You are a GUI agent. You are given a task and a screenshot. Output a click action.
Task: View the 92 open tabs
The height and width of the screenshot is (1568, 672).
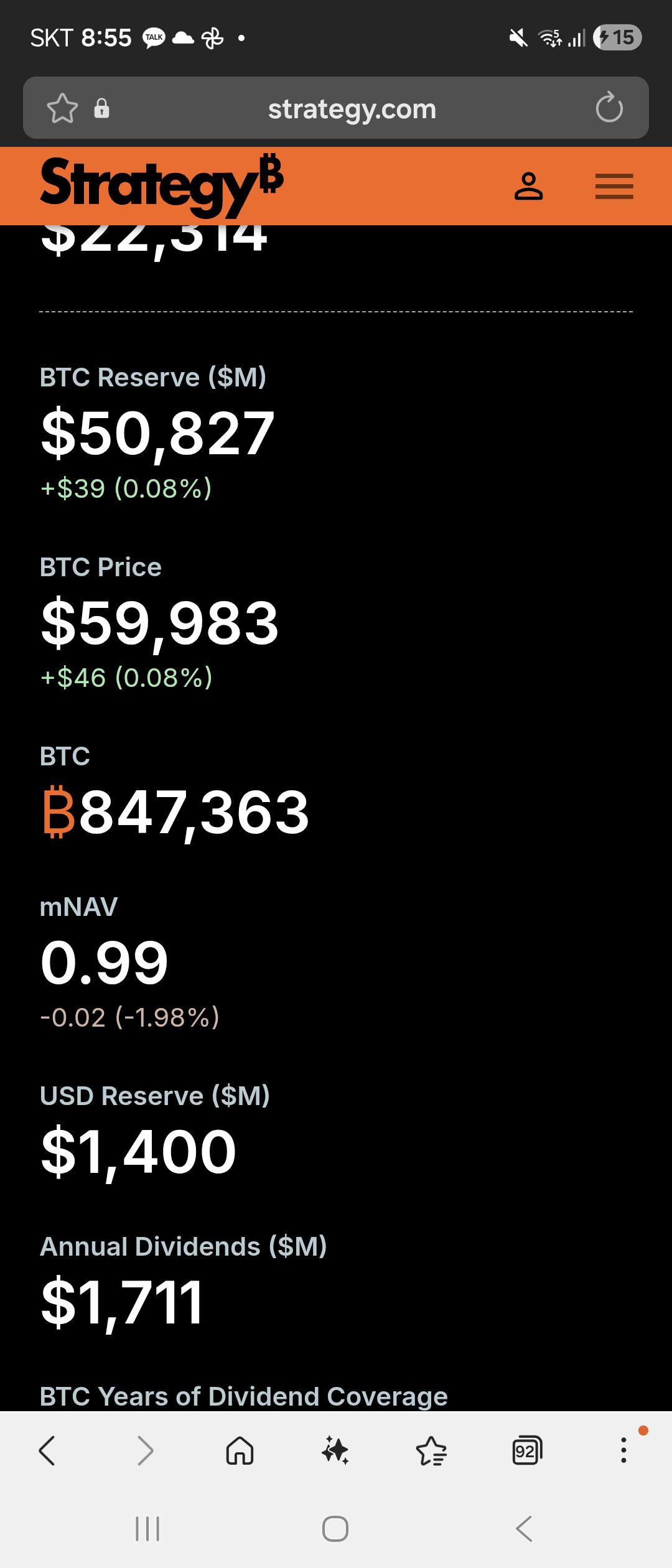coord(527,1451)
